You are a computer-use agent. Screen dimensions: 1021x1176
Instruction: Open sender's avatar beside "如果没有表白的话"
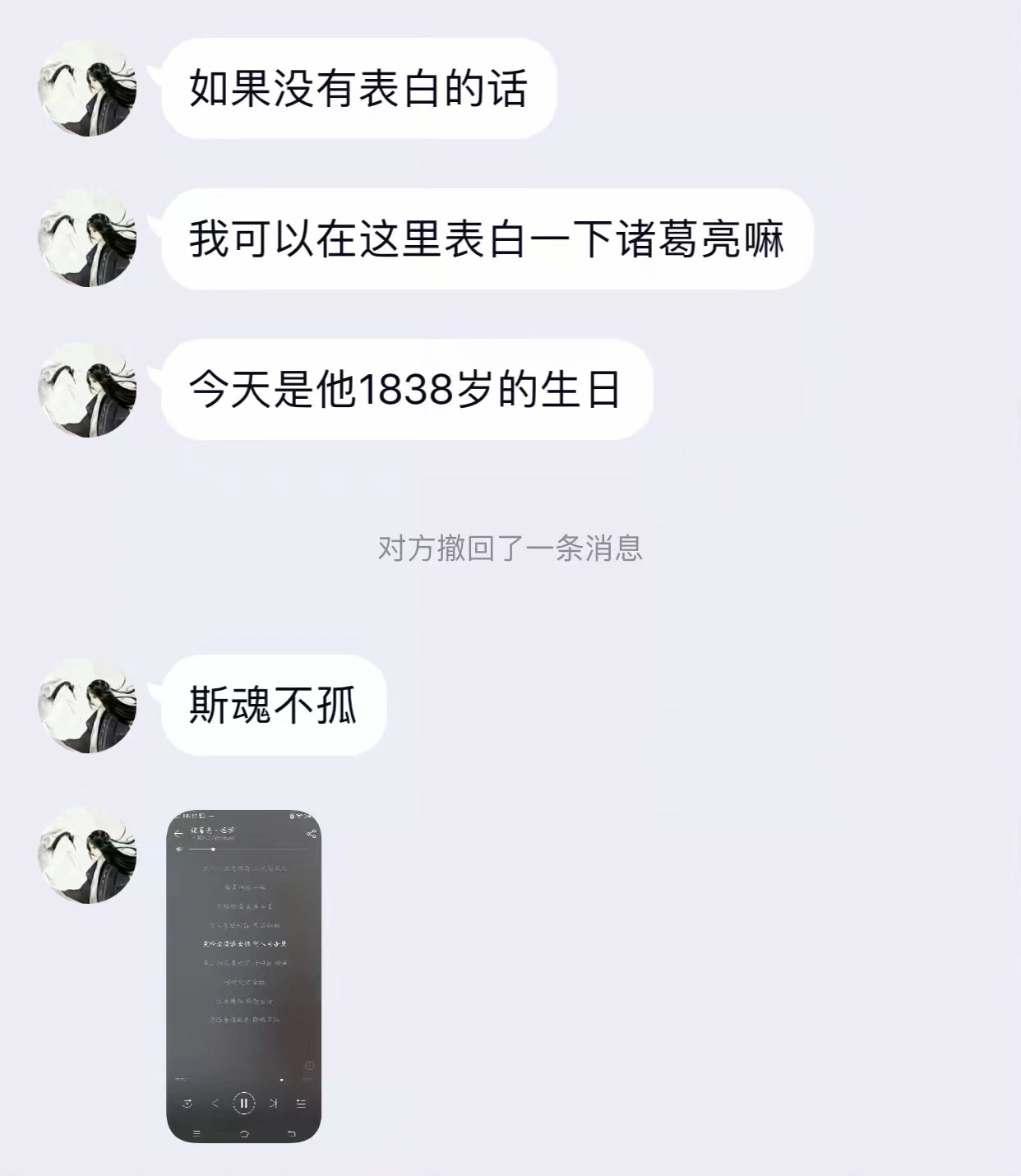(87, 88)
